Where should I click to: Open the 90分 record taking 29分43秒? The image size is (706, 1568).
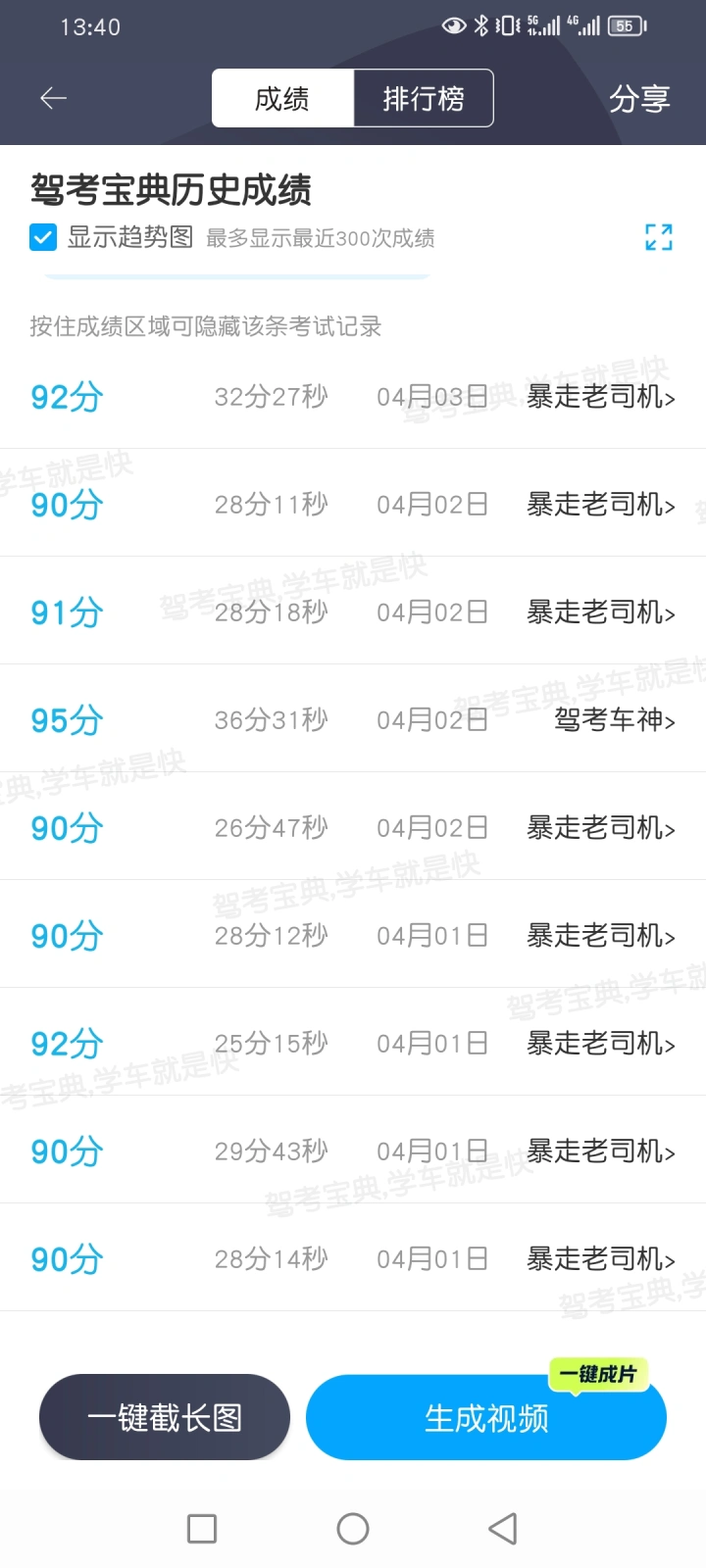coord(353,1151)
